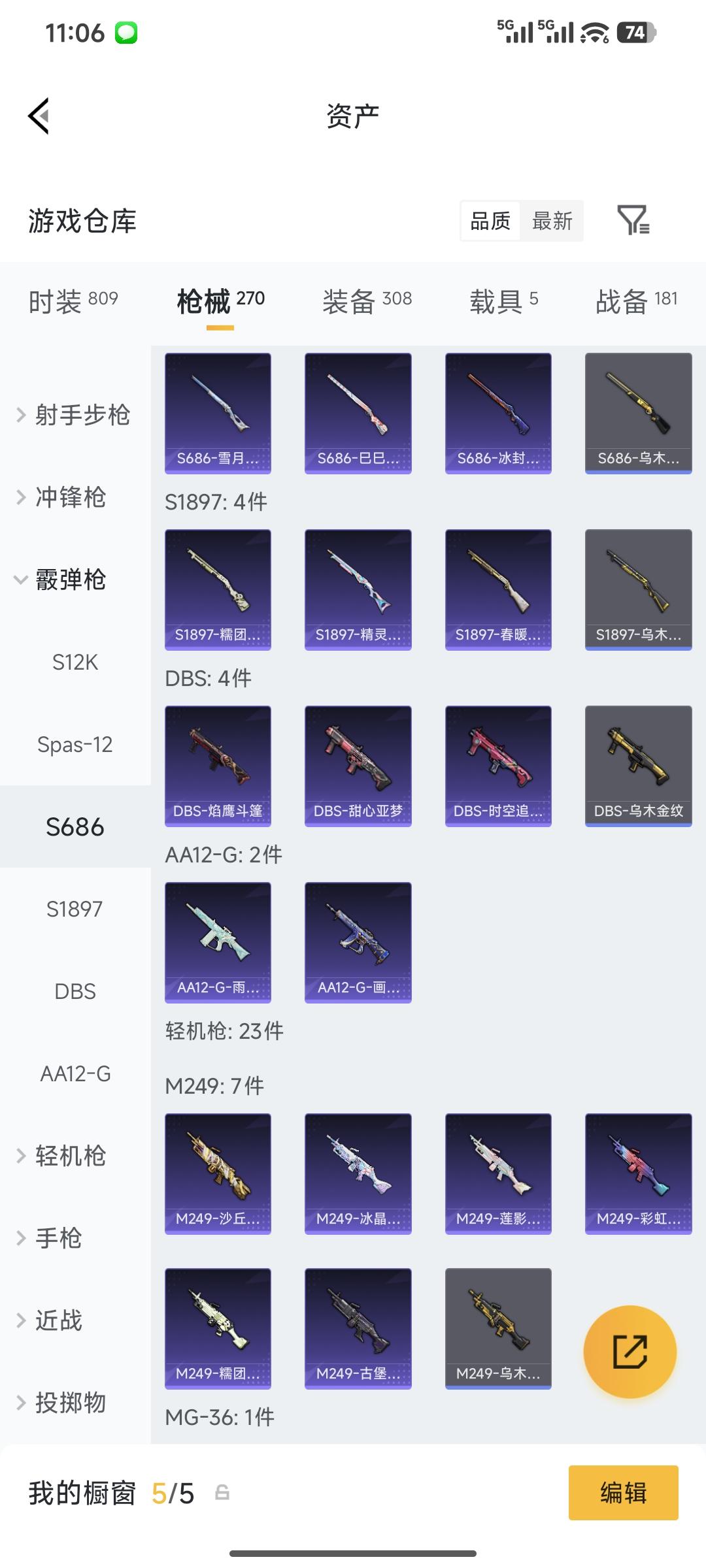Open the filter icon next to 最新
The height and width of the screenshot is (1568, 706).
(633, 220)
